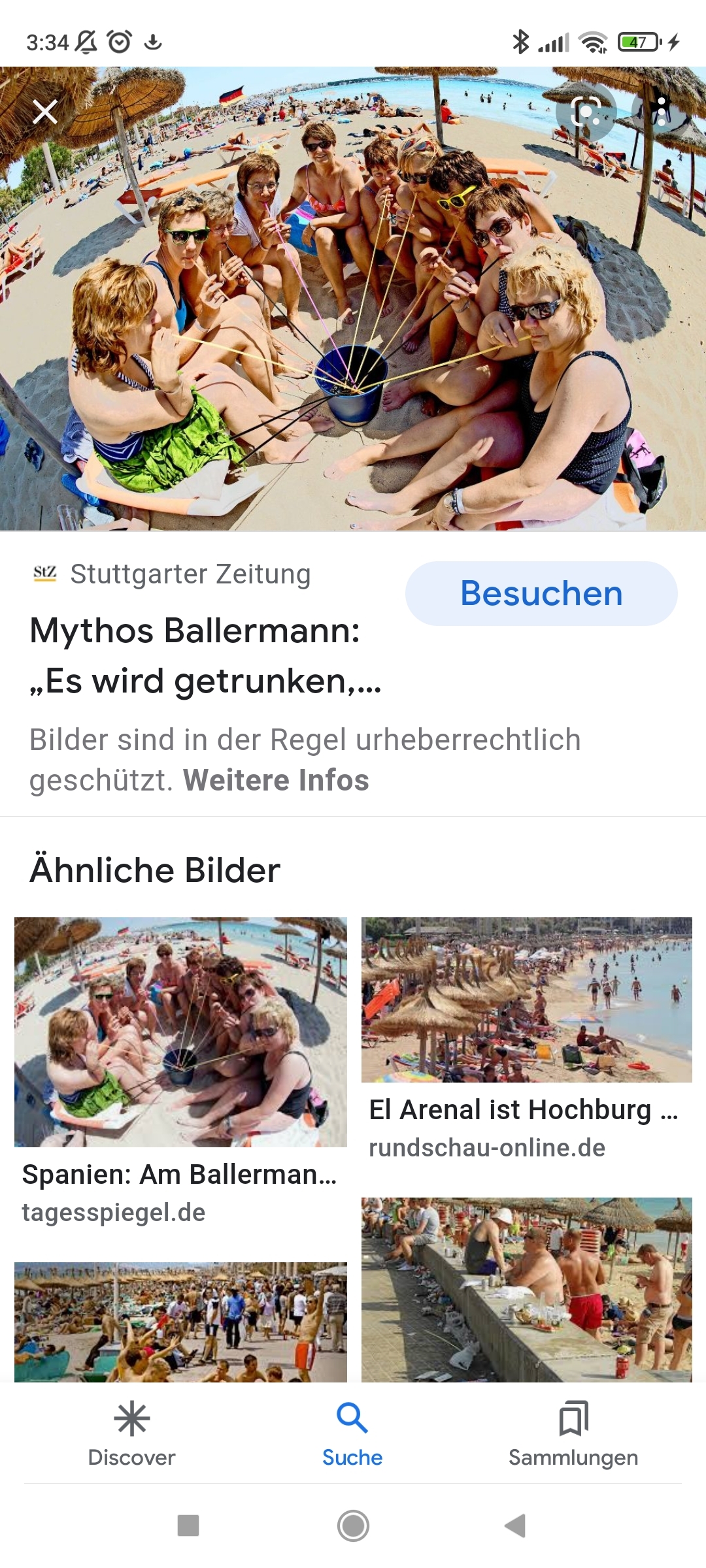Open the three-dot overflow menu
Viewport: 706px width, 1568px height.
(662, 112)
